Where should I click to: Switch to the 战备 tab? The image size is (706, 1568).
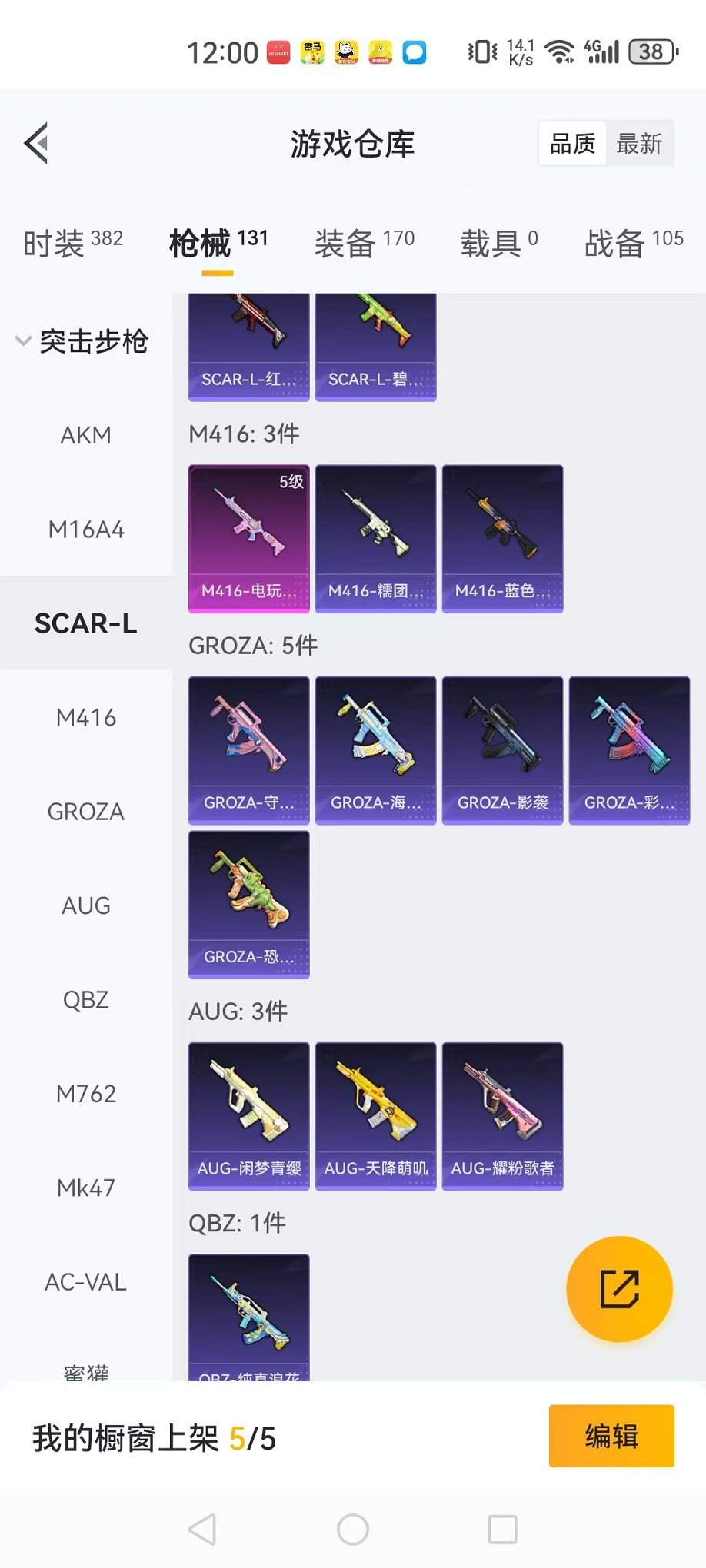click(633, 244)
